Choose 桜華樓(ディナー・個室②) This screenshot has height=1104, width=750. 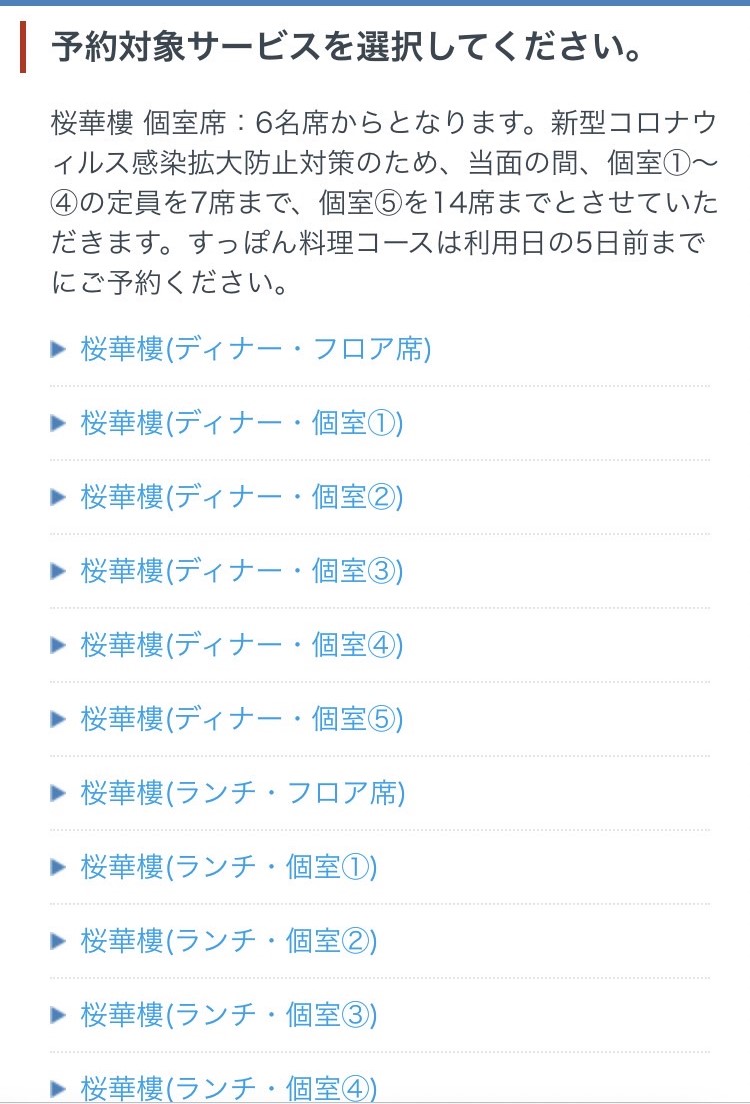[241, 497]
